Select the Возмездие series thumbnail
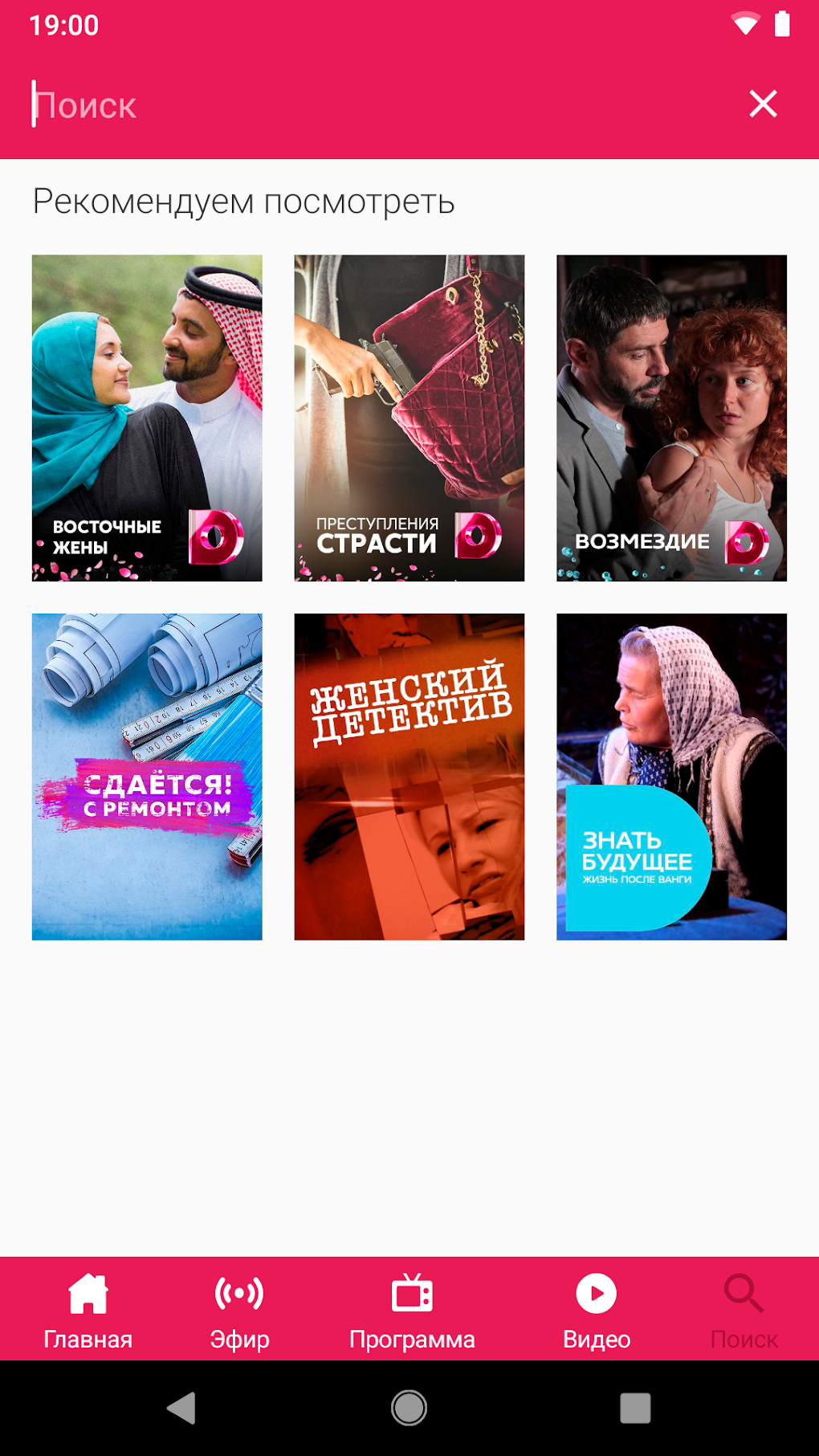819x1456 pixels. [671, 418]
